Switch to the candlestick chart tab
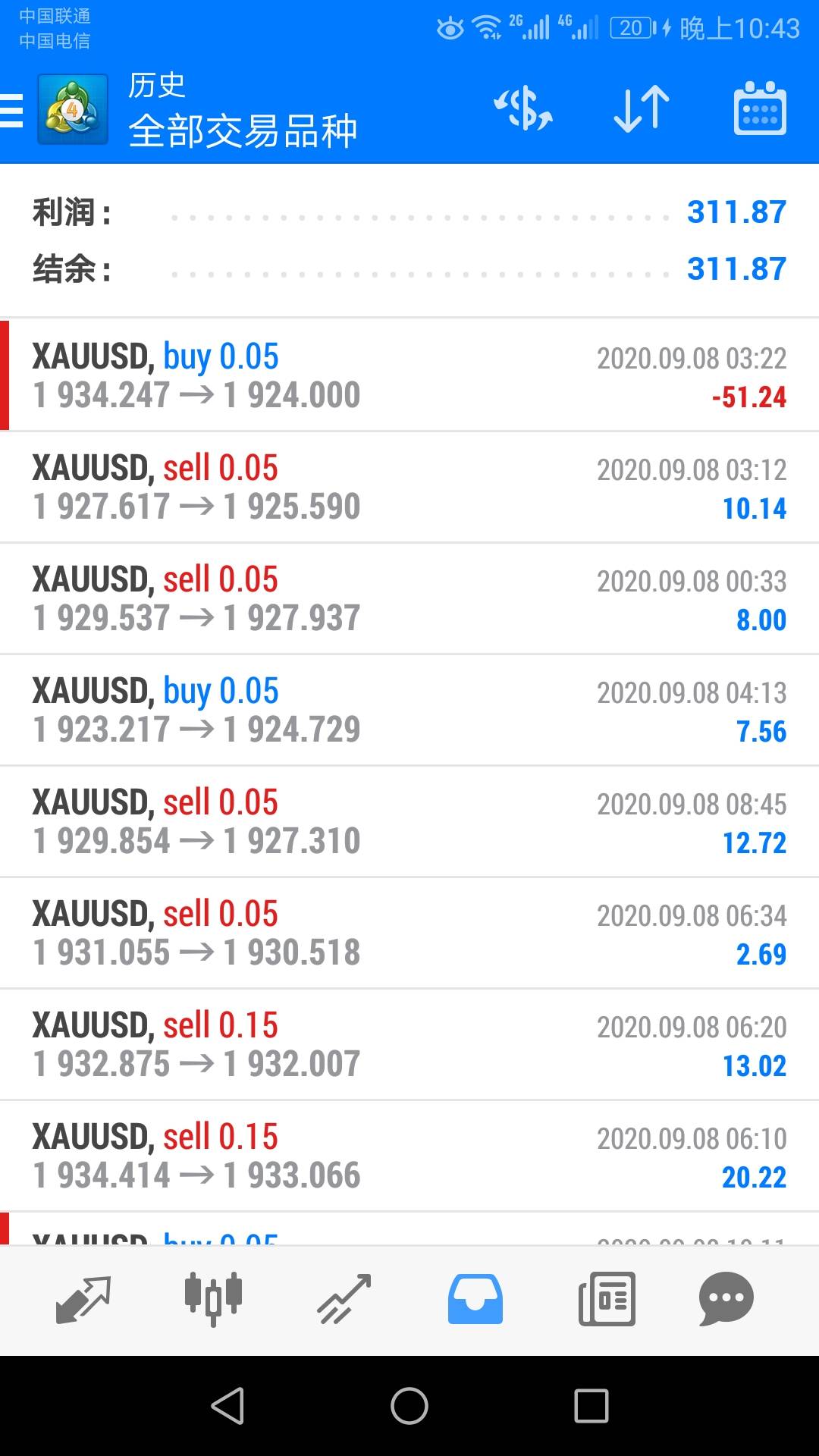The height and width of the screenshot is (1456, 819). tap(214, 1300)
